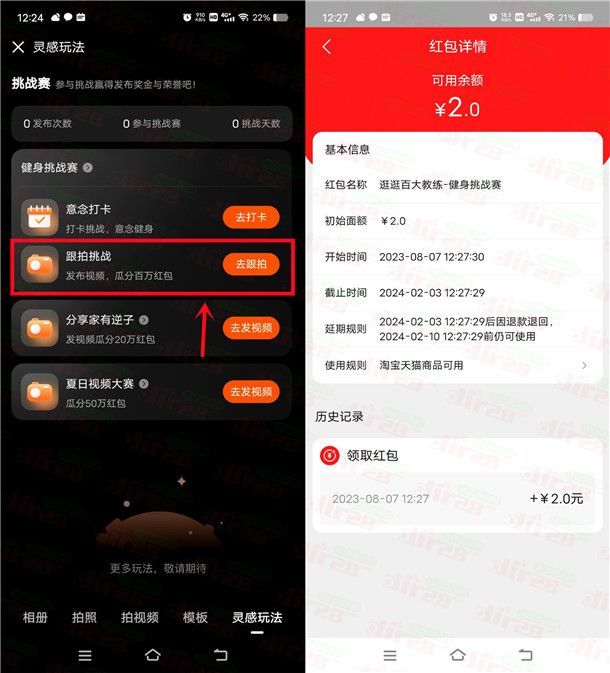Switch to the 拍照 tab
Viewport: 610px width, 673px height.
click(85, 617)
